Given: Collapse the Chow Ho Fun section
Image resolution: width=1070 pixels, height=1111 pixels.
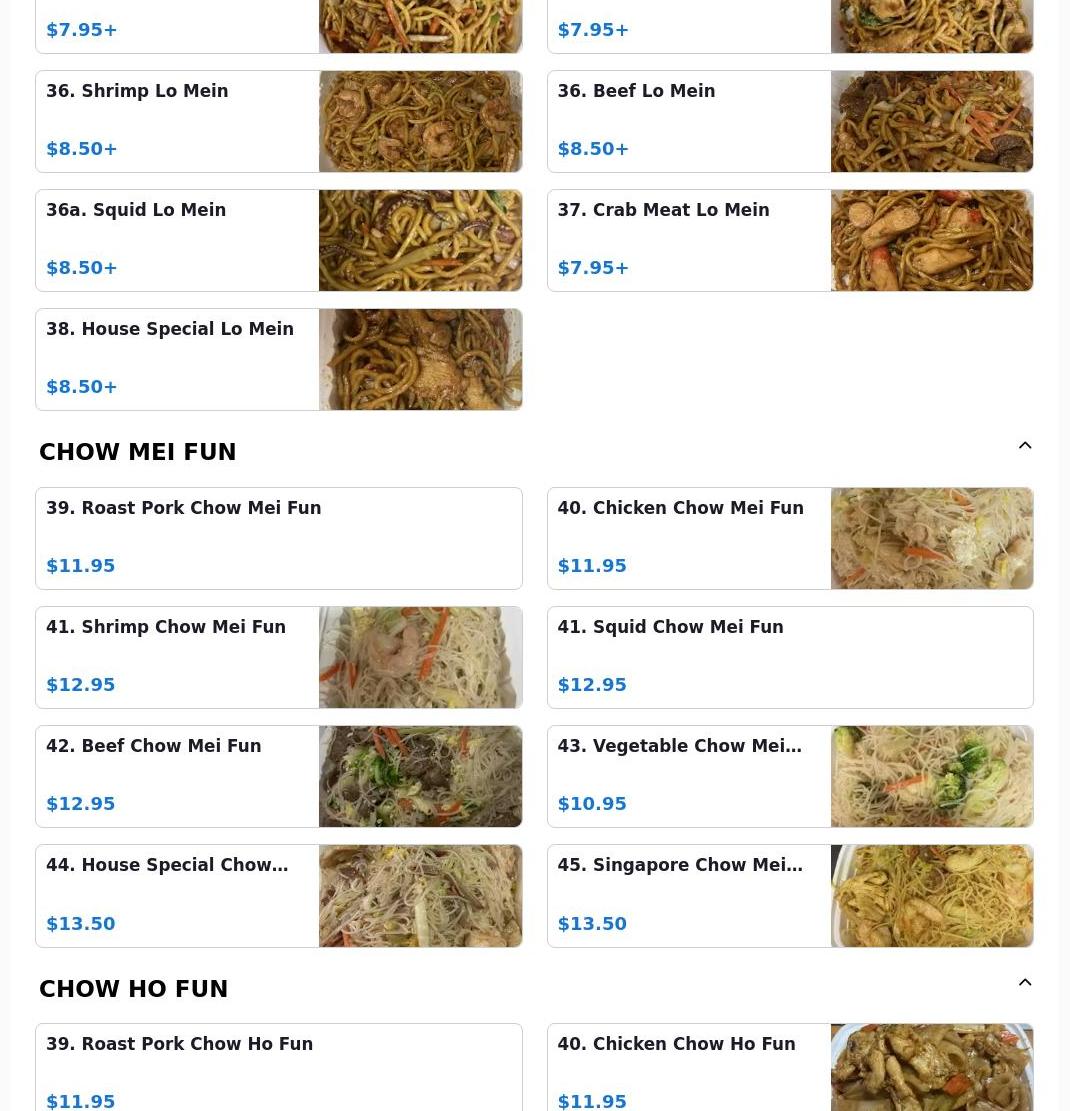Looking at the screenshot, I should pyautogui.click(x=1024, y=983).
